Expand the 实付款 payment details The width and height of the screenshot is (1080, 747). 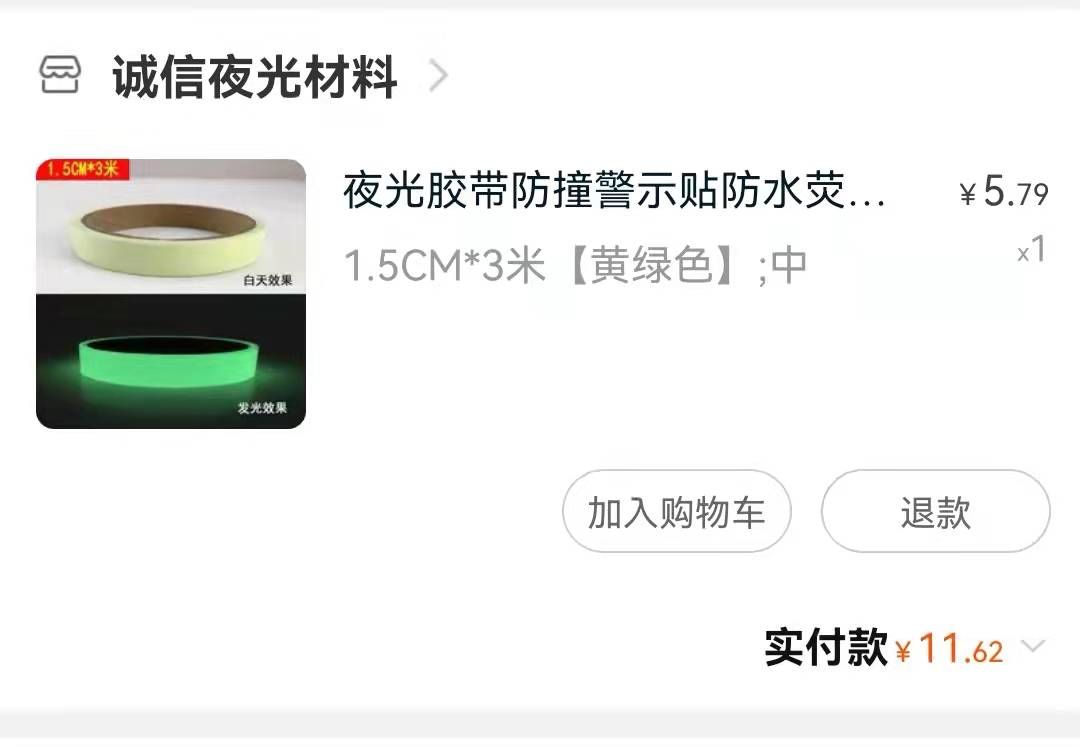click(1032, 647)
